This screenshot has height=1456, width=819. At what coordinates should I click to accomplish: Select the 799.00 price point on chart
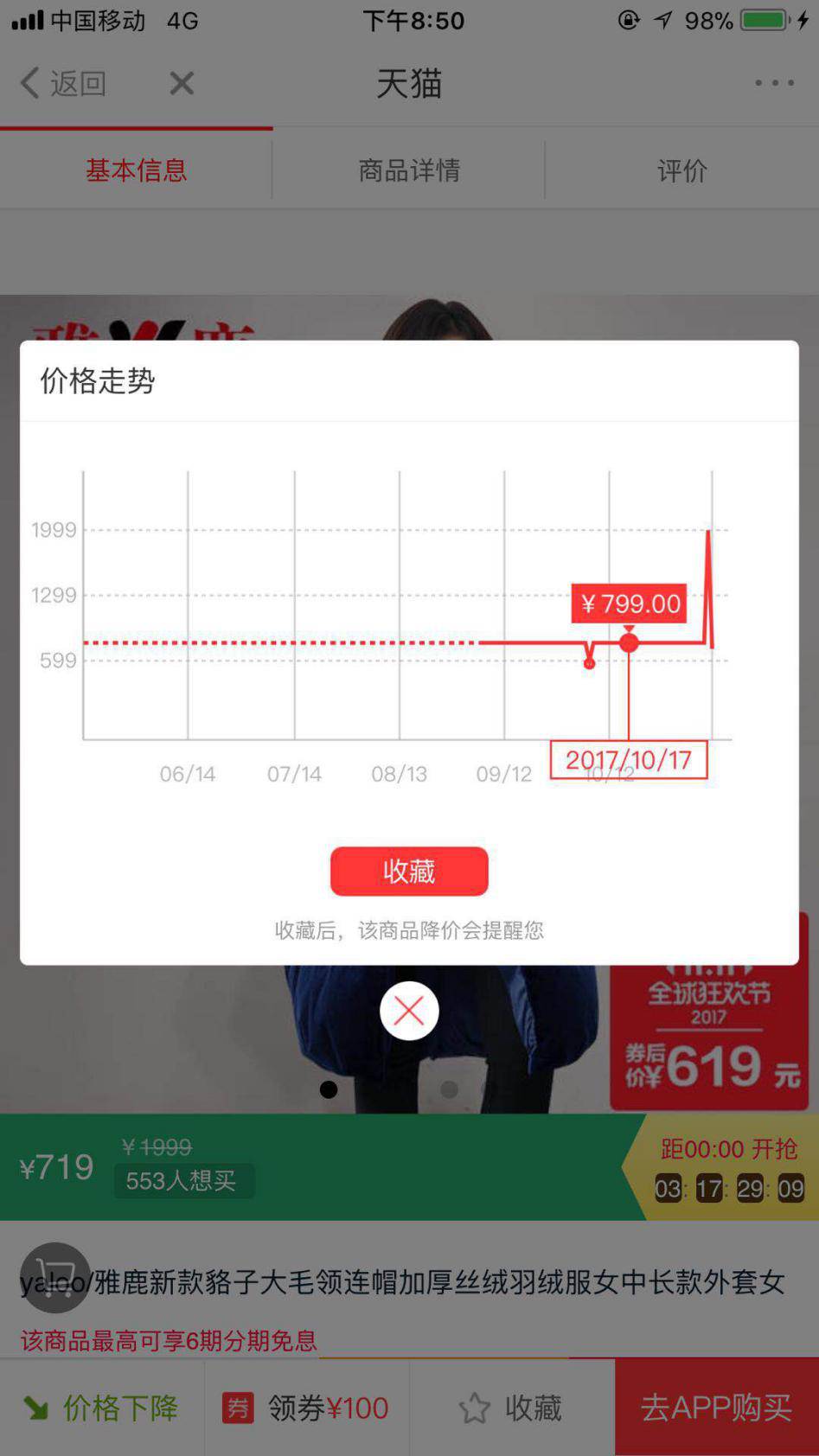pos(629,642)
